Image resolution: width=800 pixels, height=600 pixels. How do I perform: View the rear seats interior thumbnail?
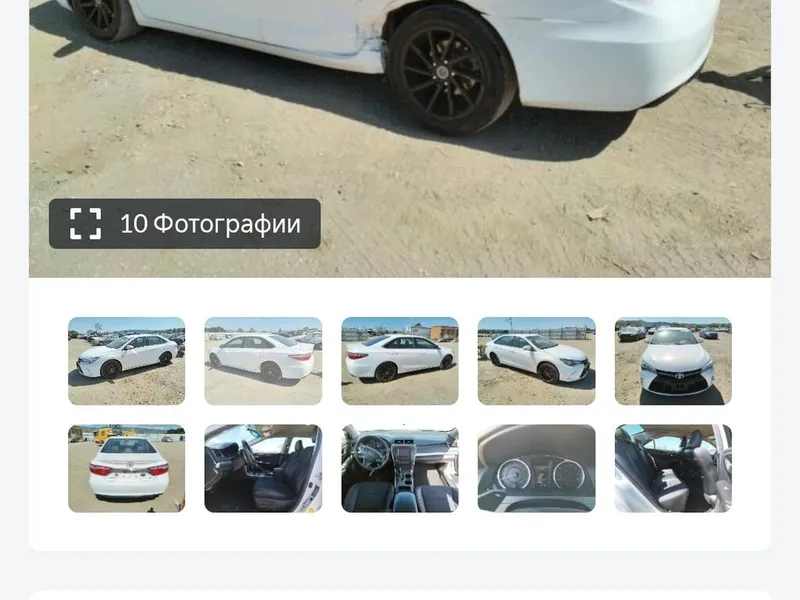pos(673,468)
